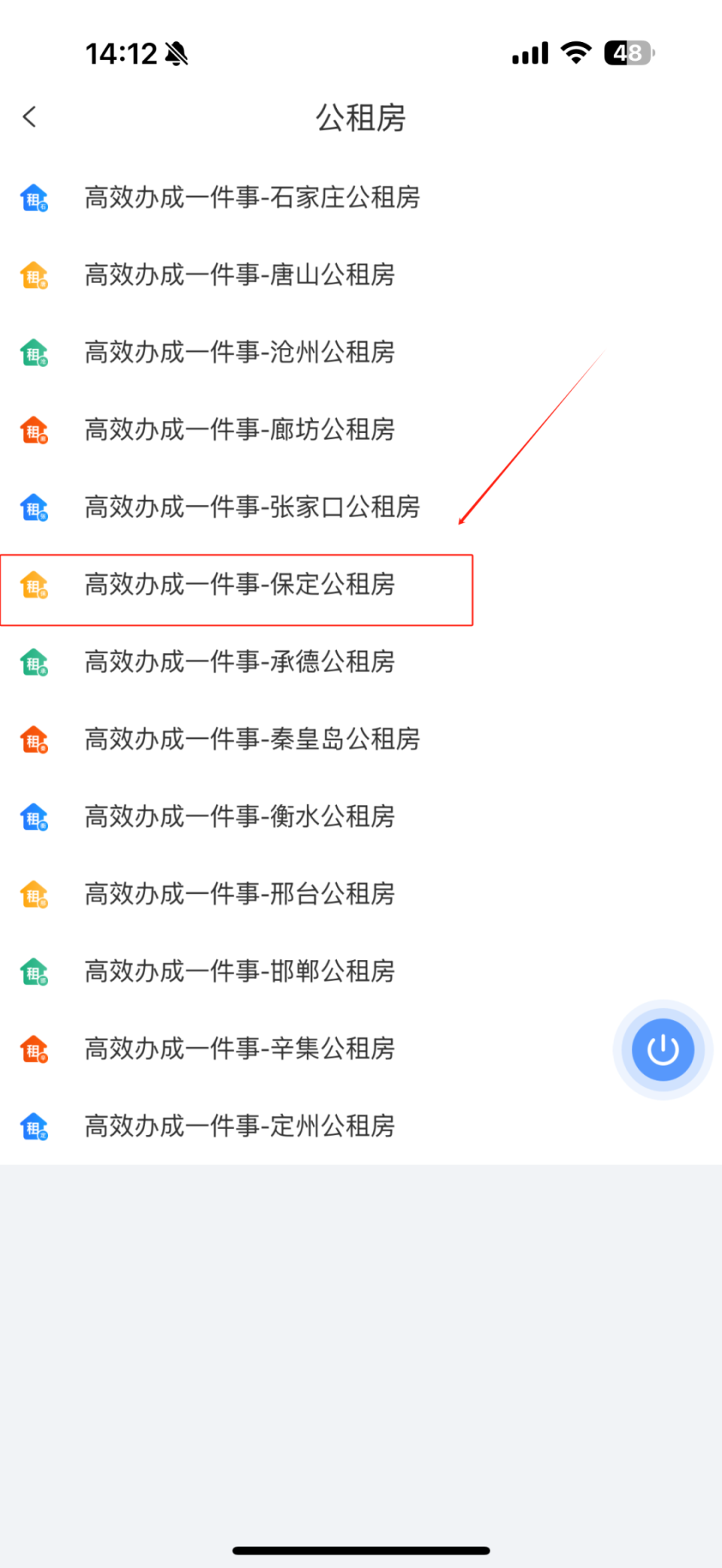Image resolution: width=722 pixels, height=1568 pixels.
Task: Tap the red house icon beside 廊坊公租房
Action: 34,429
